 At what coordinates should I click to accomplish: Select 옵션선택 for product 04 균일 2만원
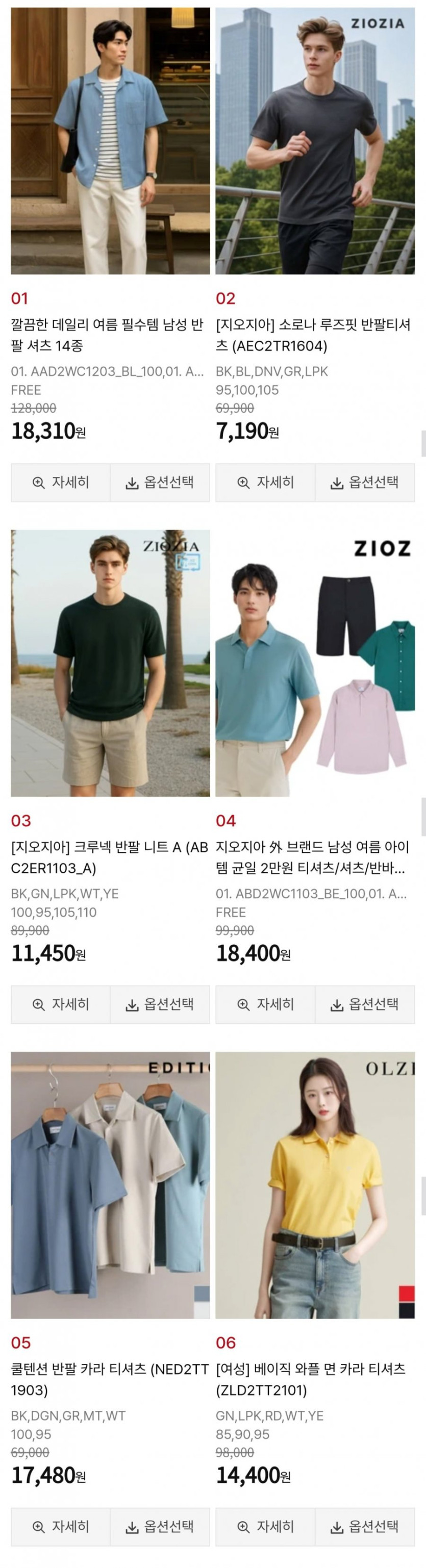coord(365,1004)
